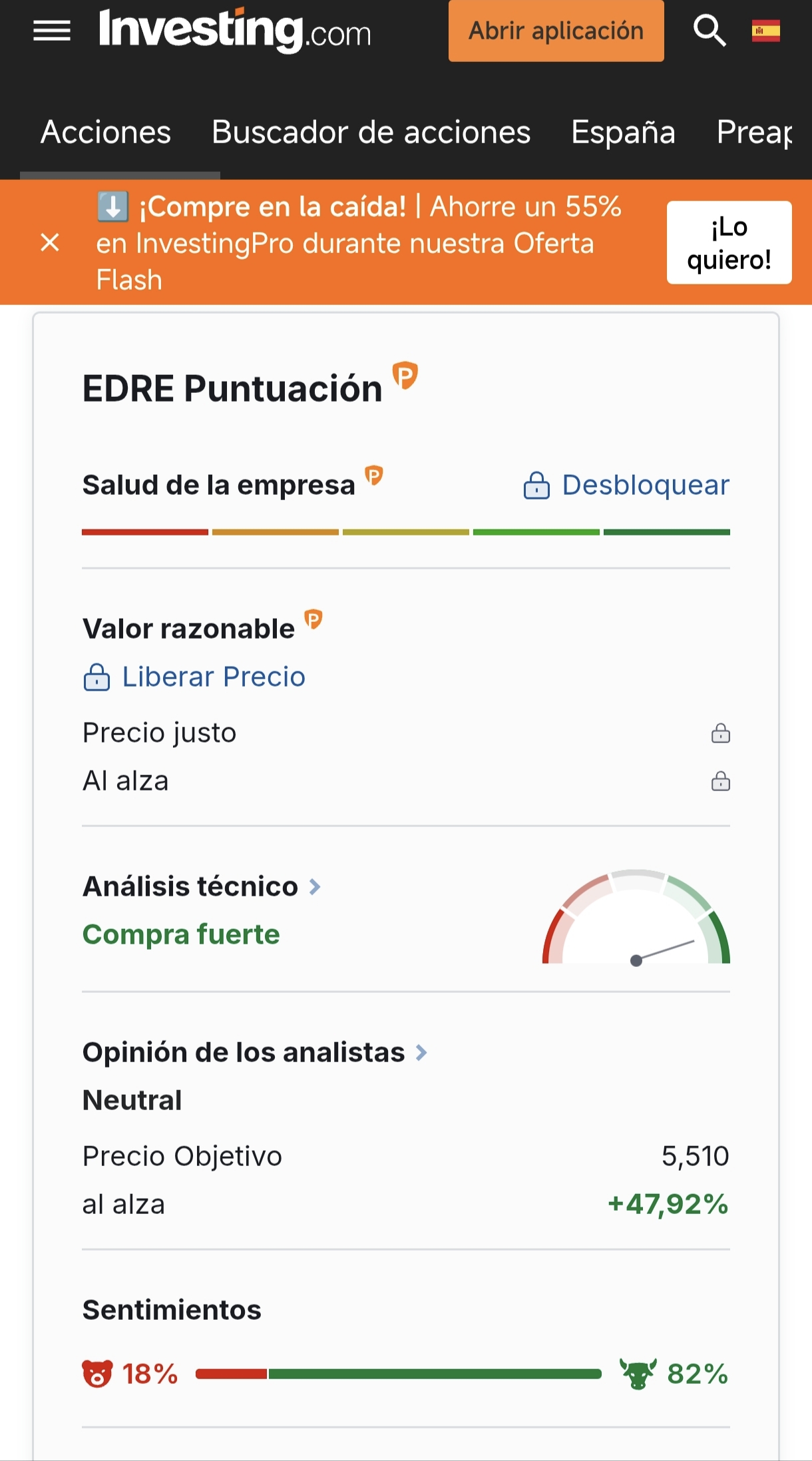Image resolution: width=812 pixels, height=1461 pixels.
Task: Change edition via the Spain flag
Action: pyautogui.click(x=765, y=31)
